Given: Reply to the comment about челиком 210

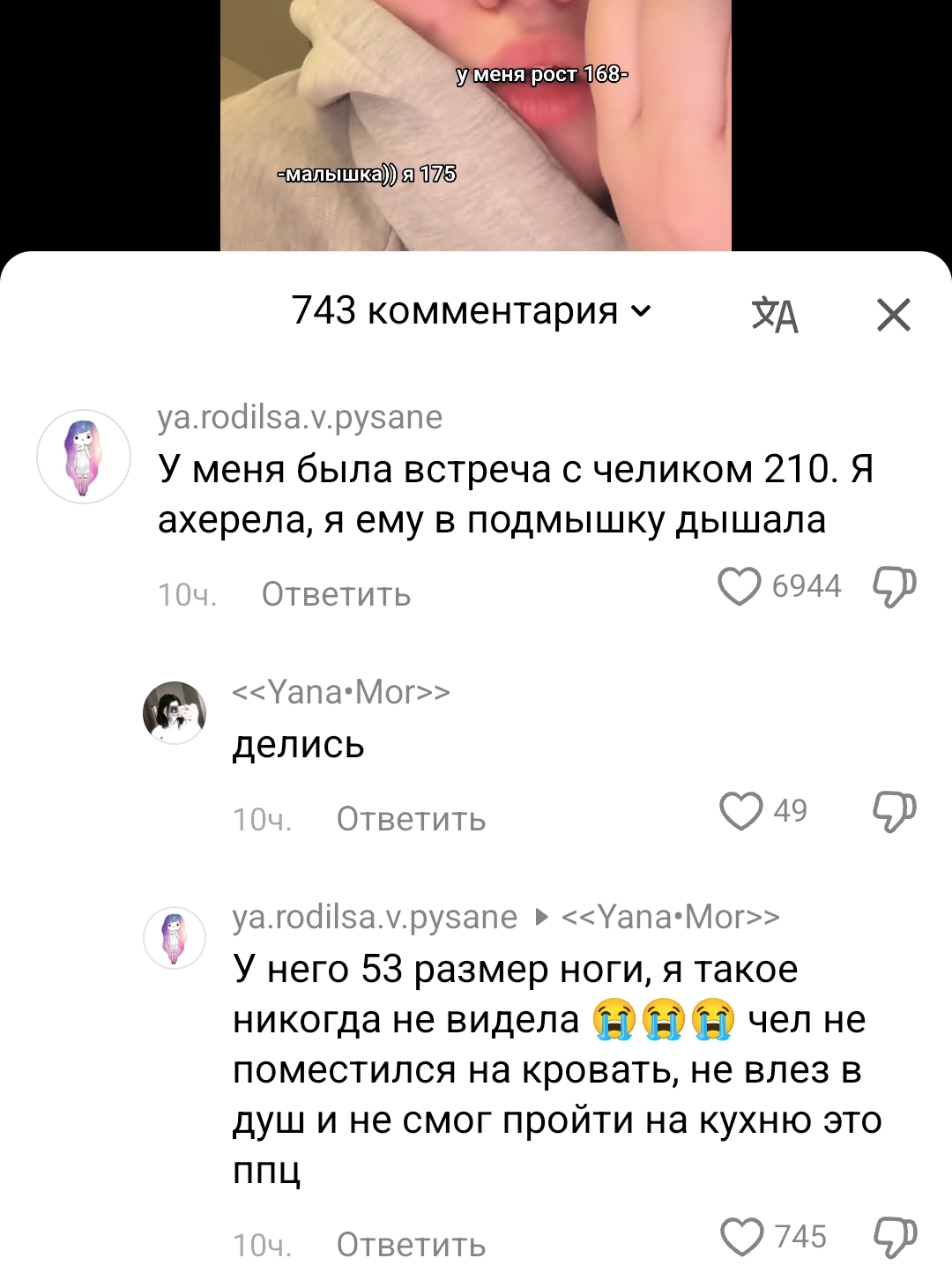Looking at the screenshot, I should (x=336, y=595).
